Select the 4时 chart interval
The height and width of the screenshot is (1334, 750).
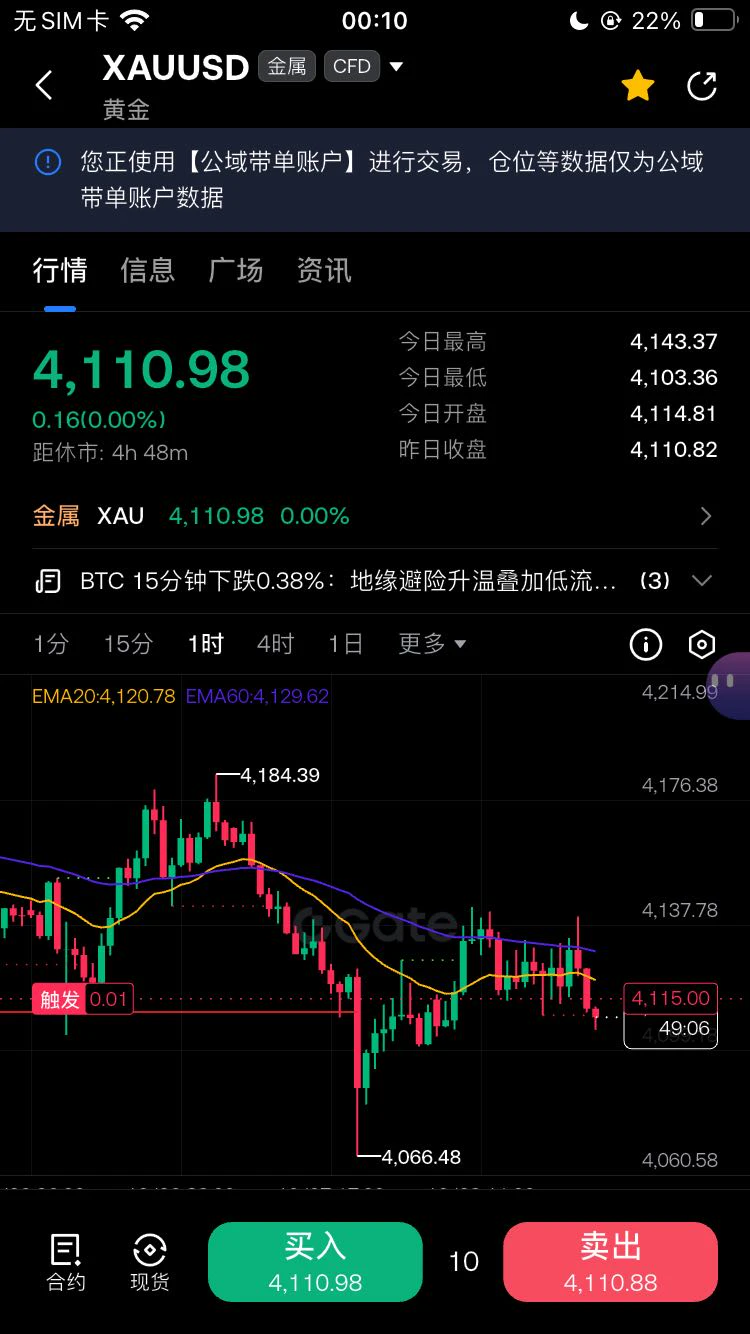pos(275,643)
